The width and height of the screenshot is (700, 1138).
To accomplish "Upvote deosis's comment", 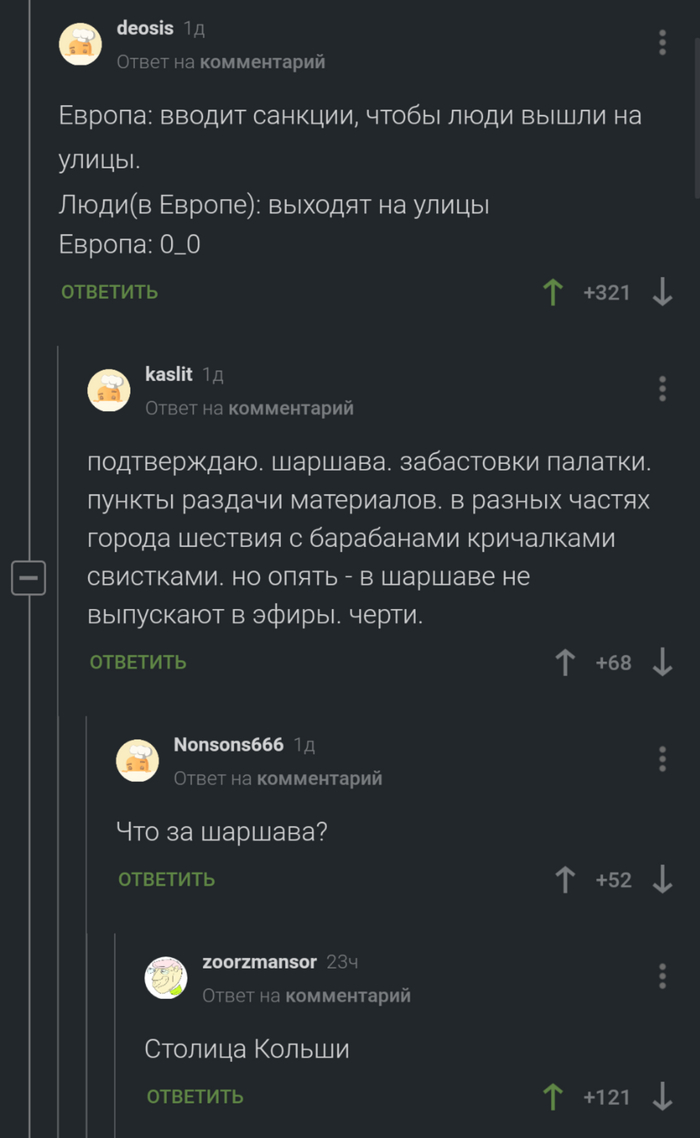I will tap(552, 293).
